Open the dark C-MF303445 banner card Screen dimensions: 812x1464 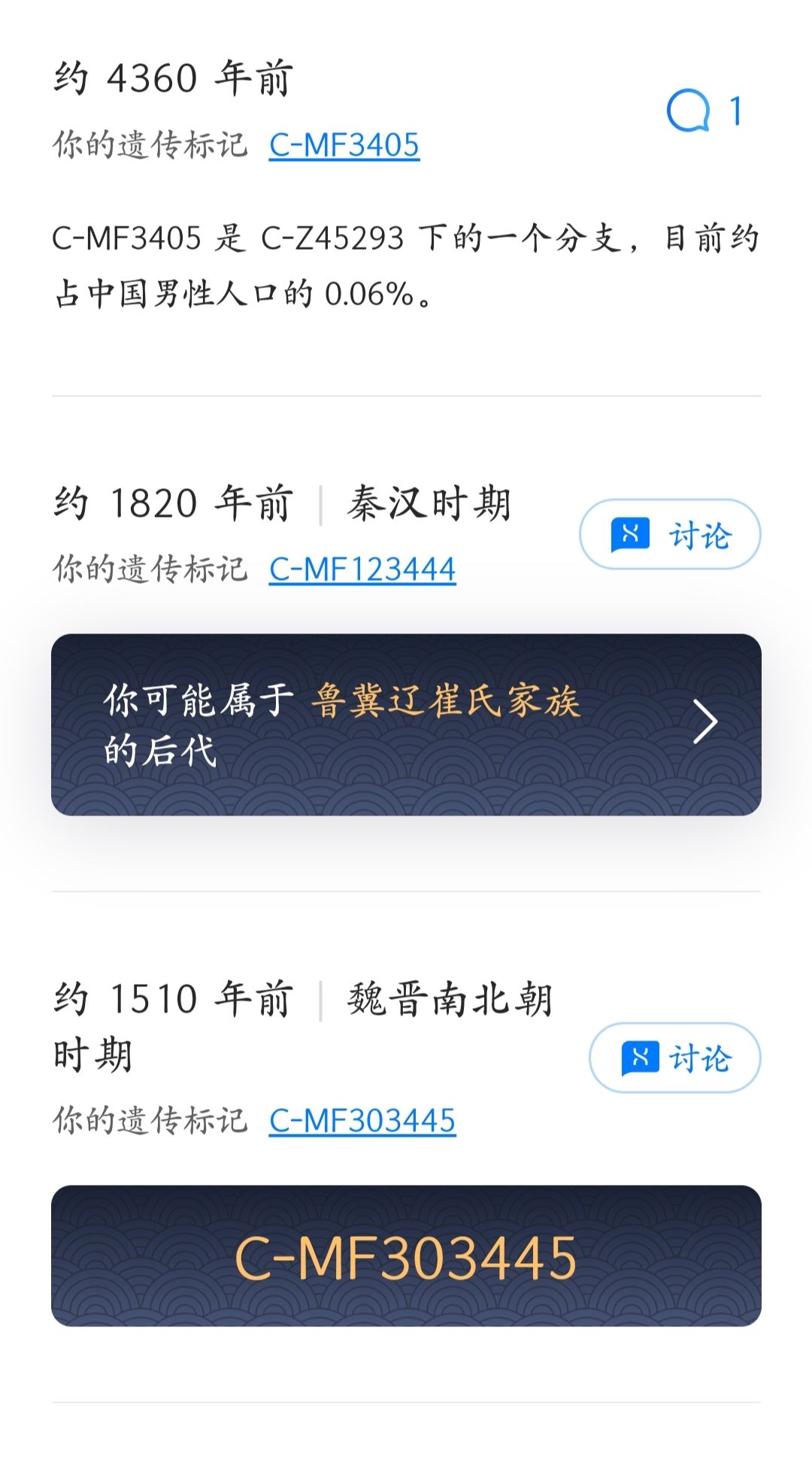406,1256
